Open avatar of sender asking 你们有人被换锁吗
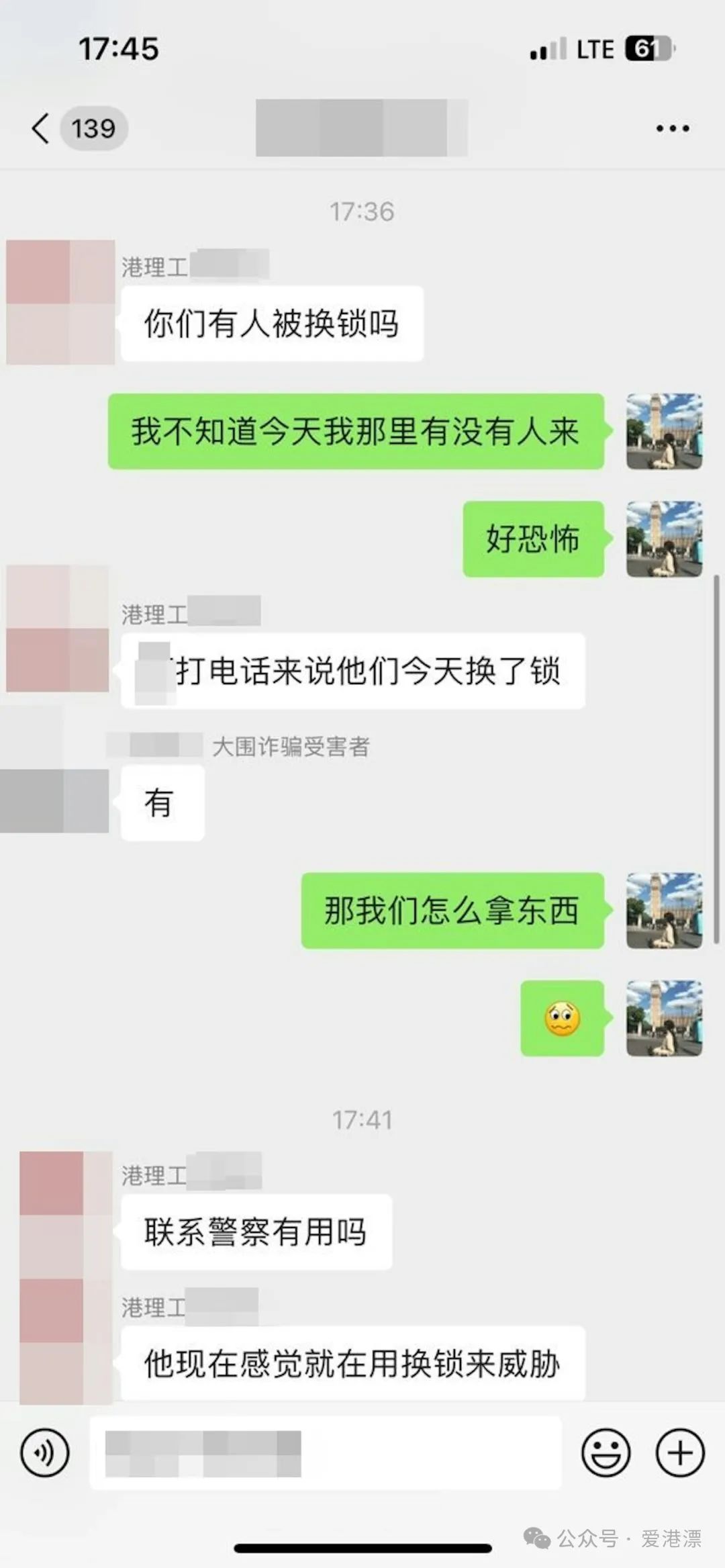725x1568 pixels. pos(60,302)
